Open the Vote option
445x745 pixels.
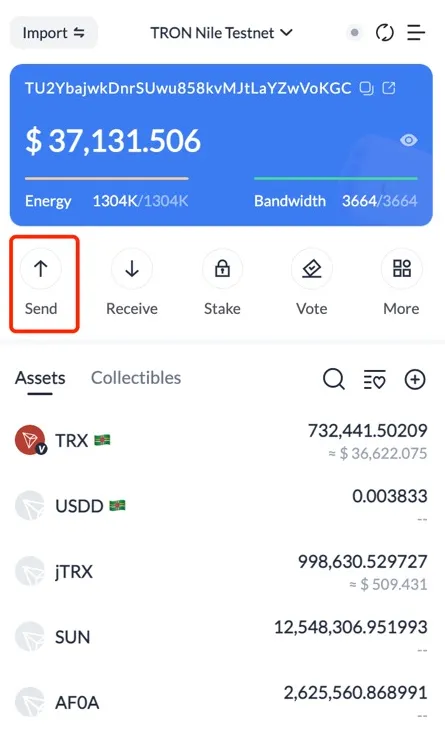point(312,283)
